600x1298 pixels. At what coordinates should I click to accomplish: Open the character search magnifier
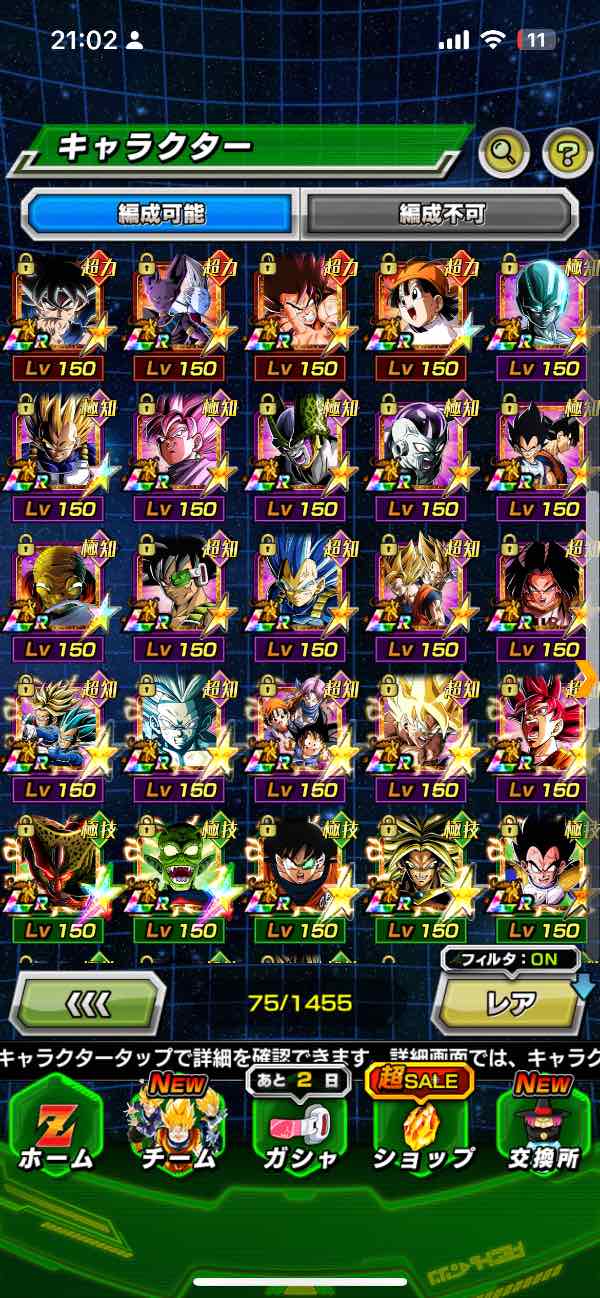pyautogui.click(x=504, y=153)
